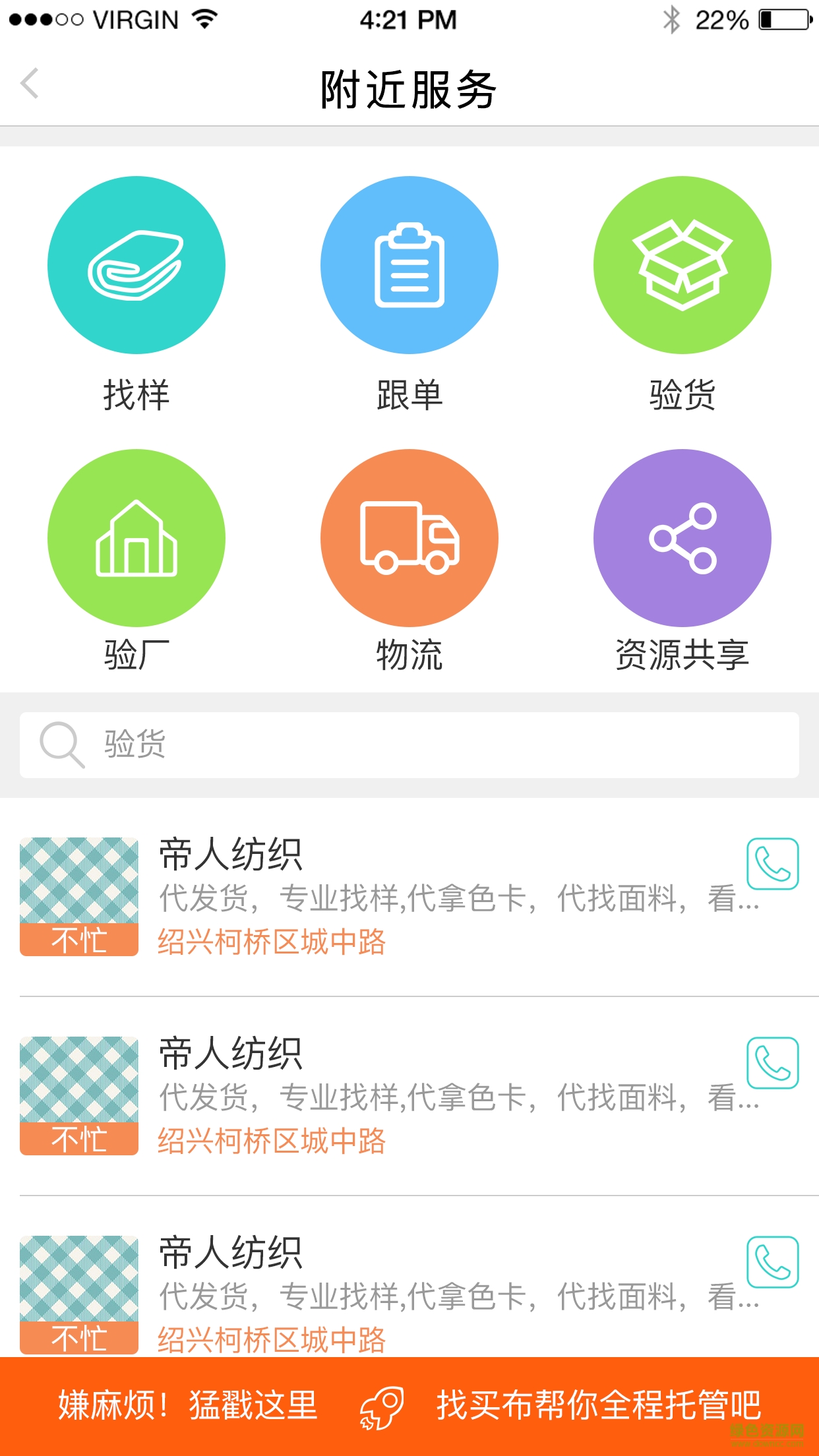Open the 物流 logistics truck icon
The image size is (819, 1456).
point(409,539)
